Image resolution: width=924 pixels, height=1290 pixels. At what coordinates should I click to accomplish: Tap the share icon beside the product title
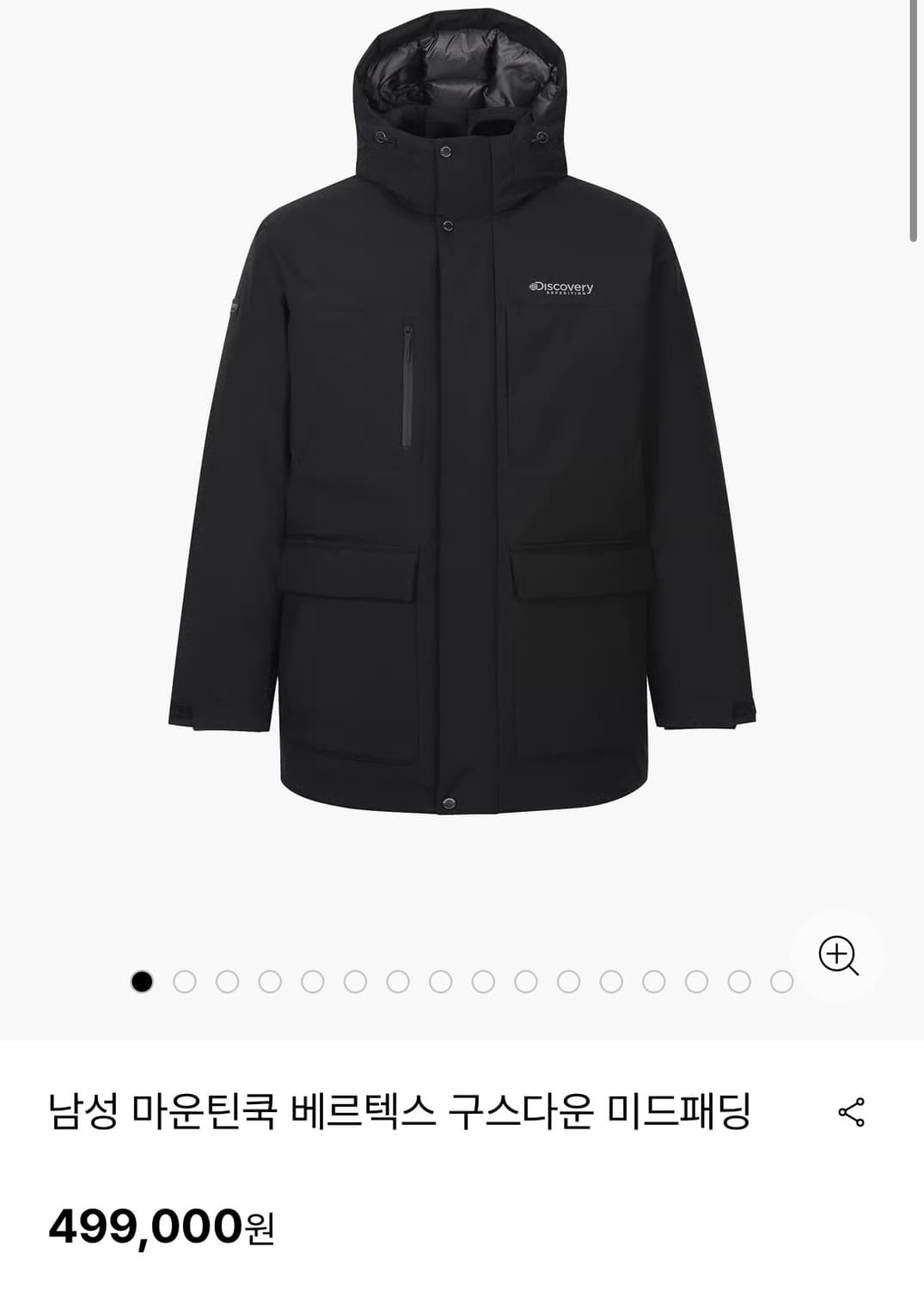point(852,1111)
